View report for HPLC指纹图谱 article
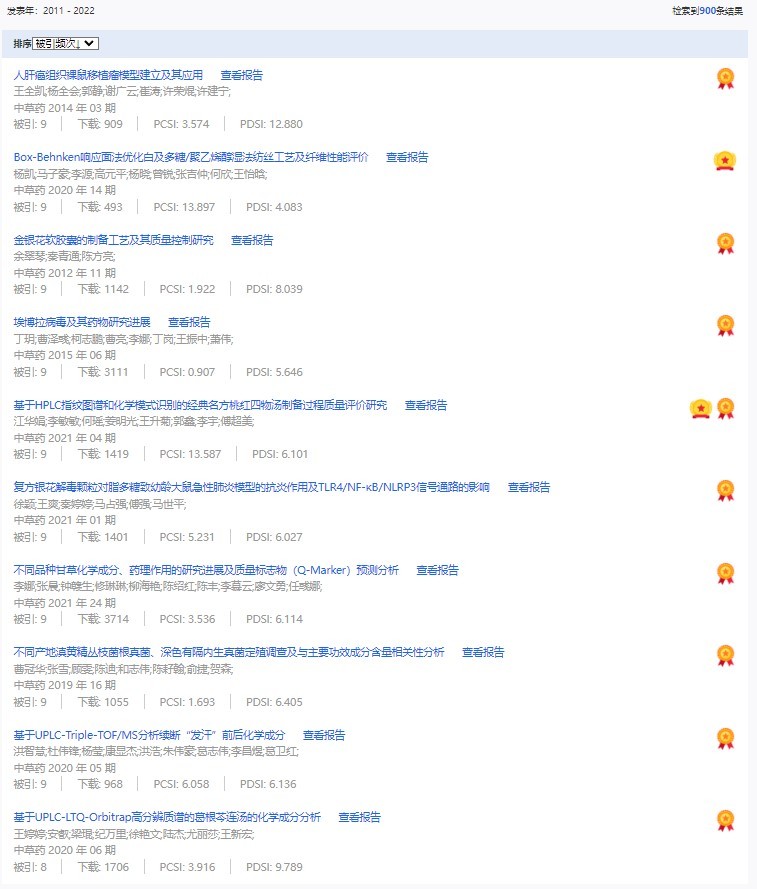The height and width of the screenshot is (889, 757). coord(426,405)
